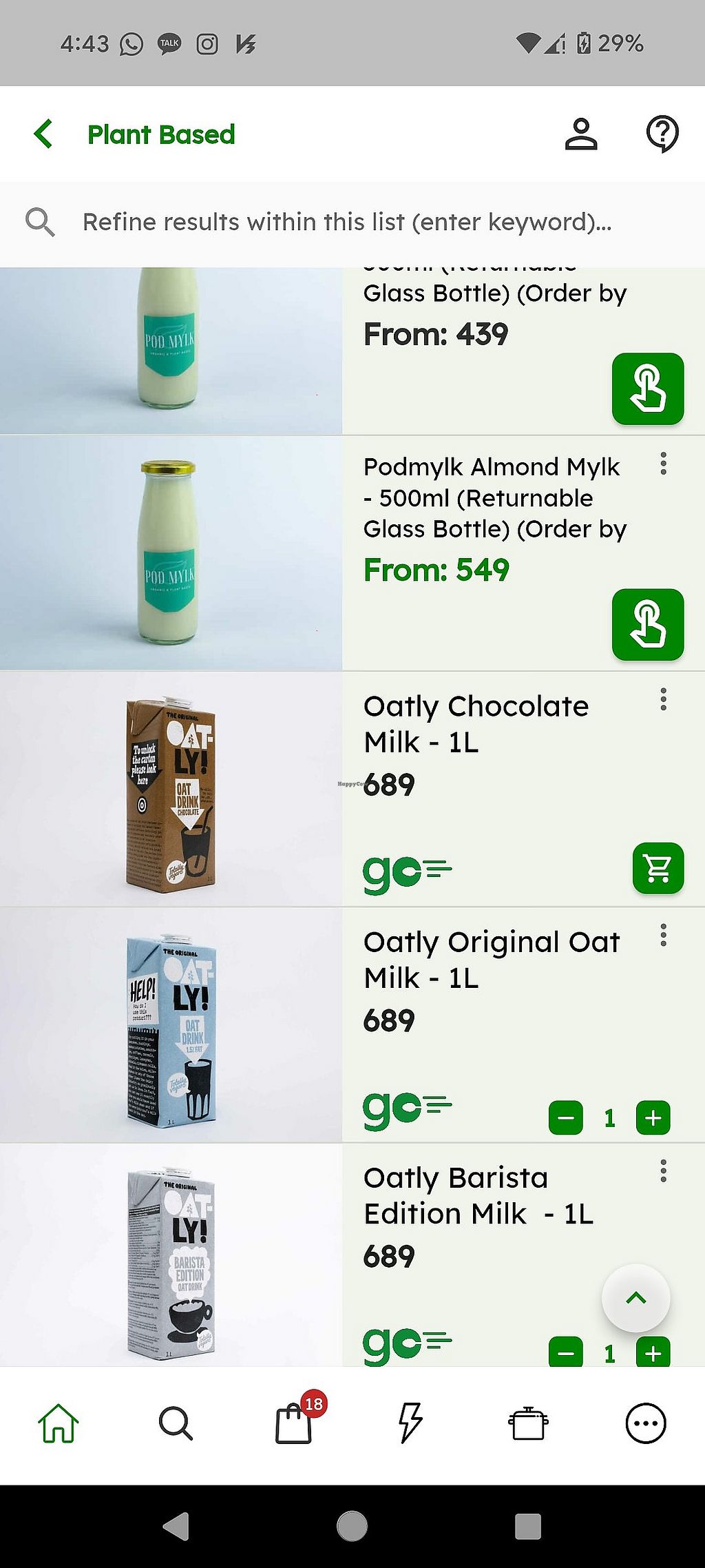Increase Oatly Original Oat Milk quantity
Viewport: 705px width, 1568px height.
(x=653, y=1117)
